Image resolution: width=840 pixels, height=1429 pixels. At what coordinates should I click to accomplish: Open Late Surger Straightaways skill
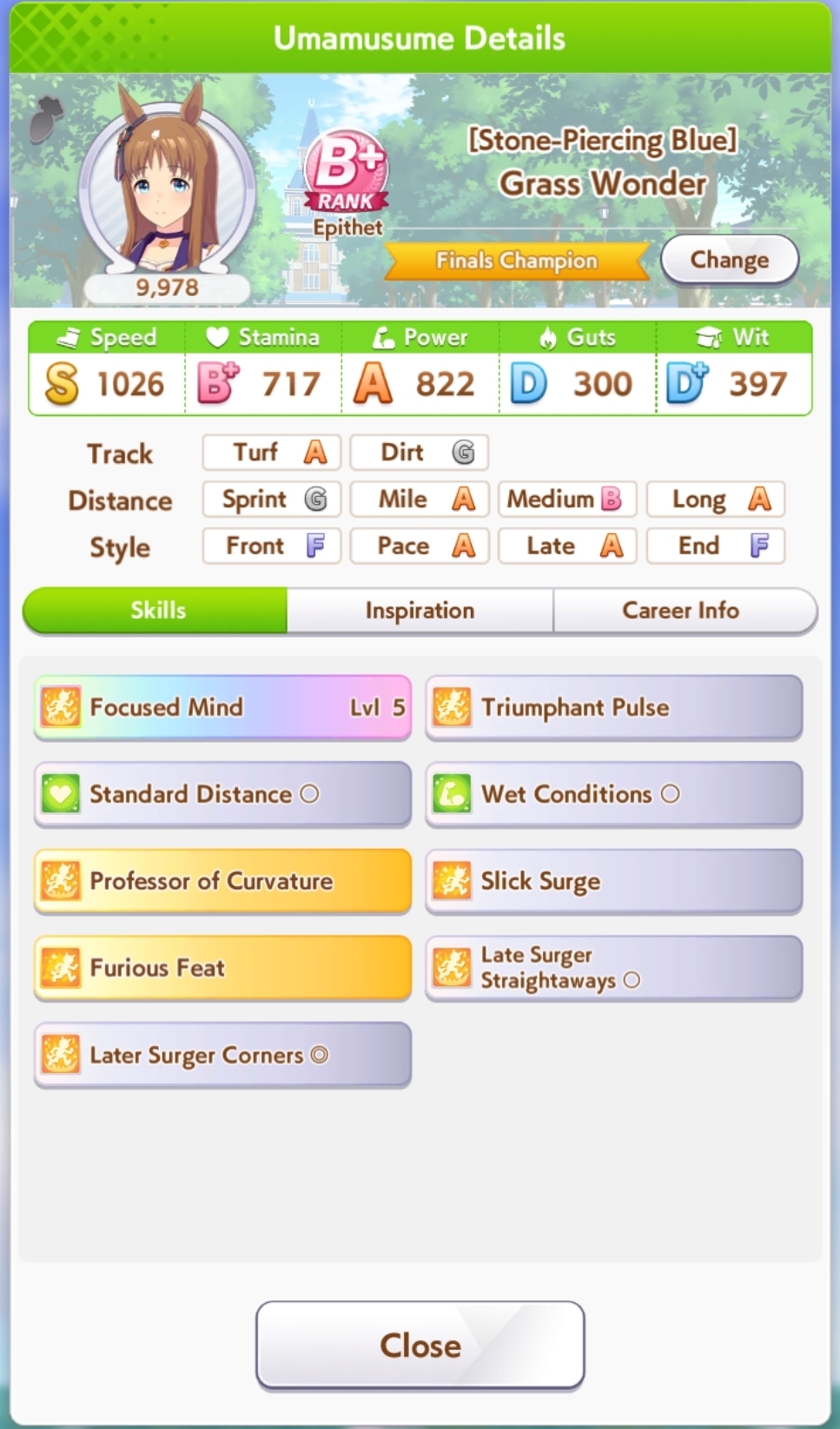click(613, 968)
